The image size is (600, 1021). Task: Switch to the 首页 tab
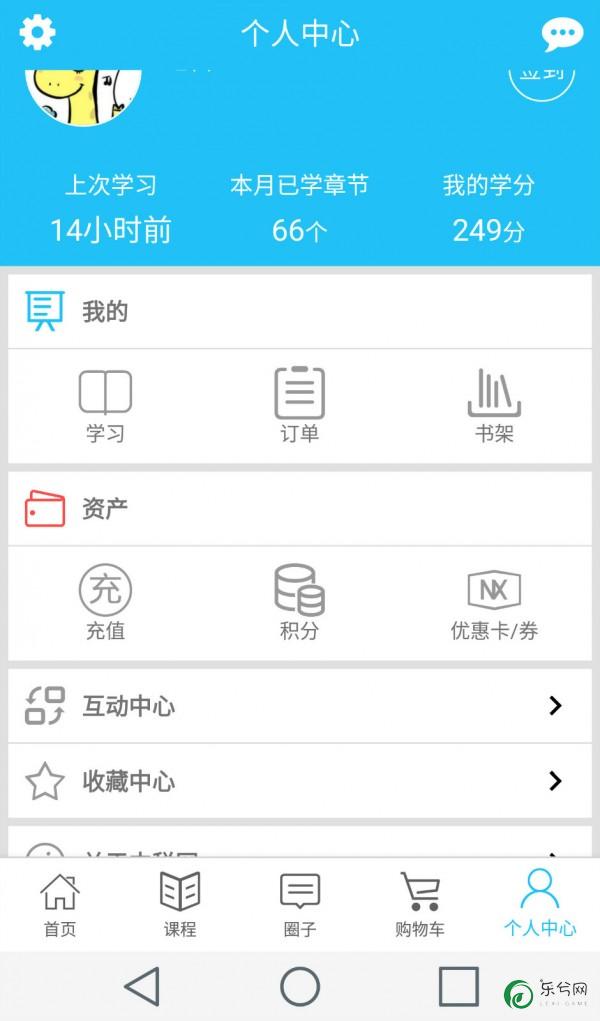(60, 905)
